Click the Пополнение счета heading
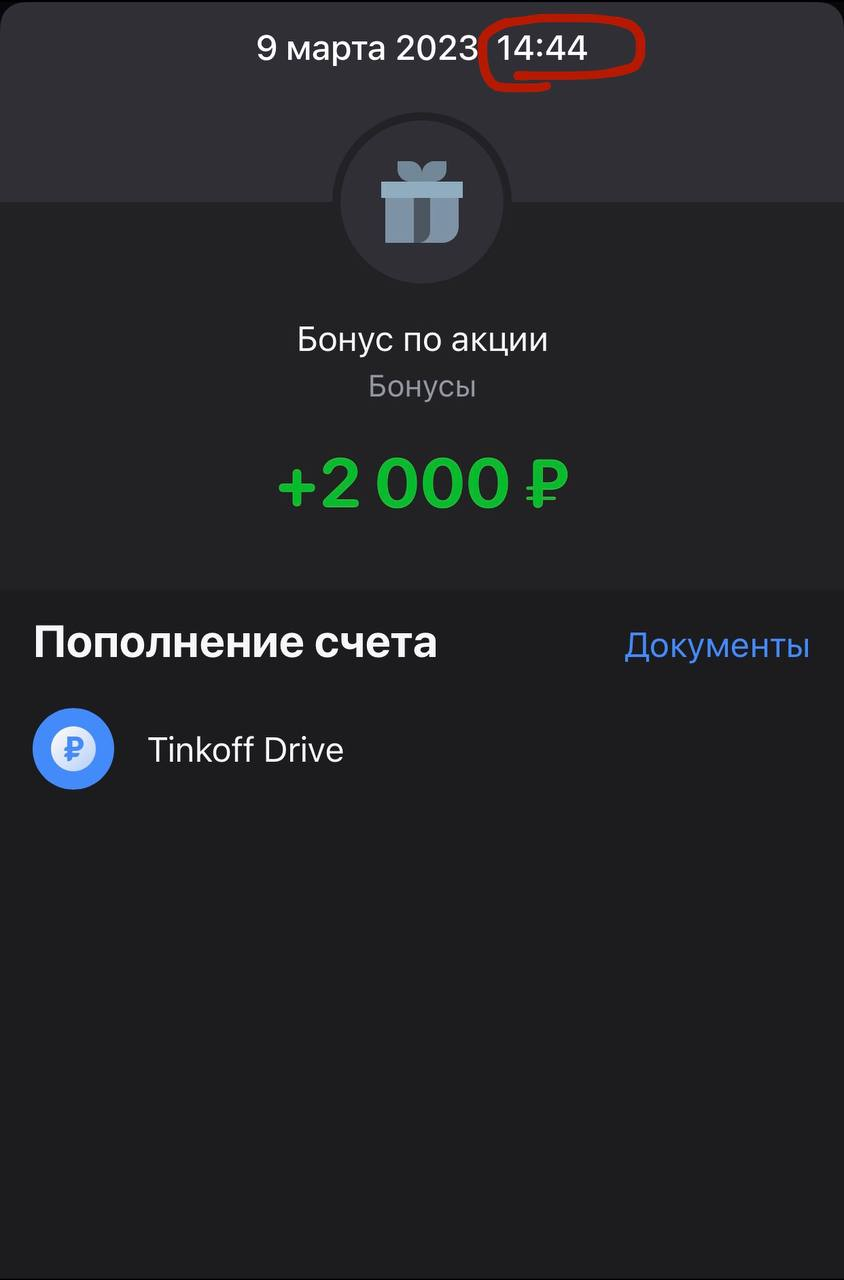This screenshot has width=844, height=1280. coord(235,642)
